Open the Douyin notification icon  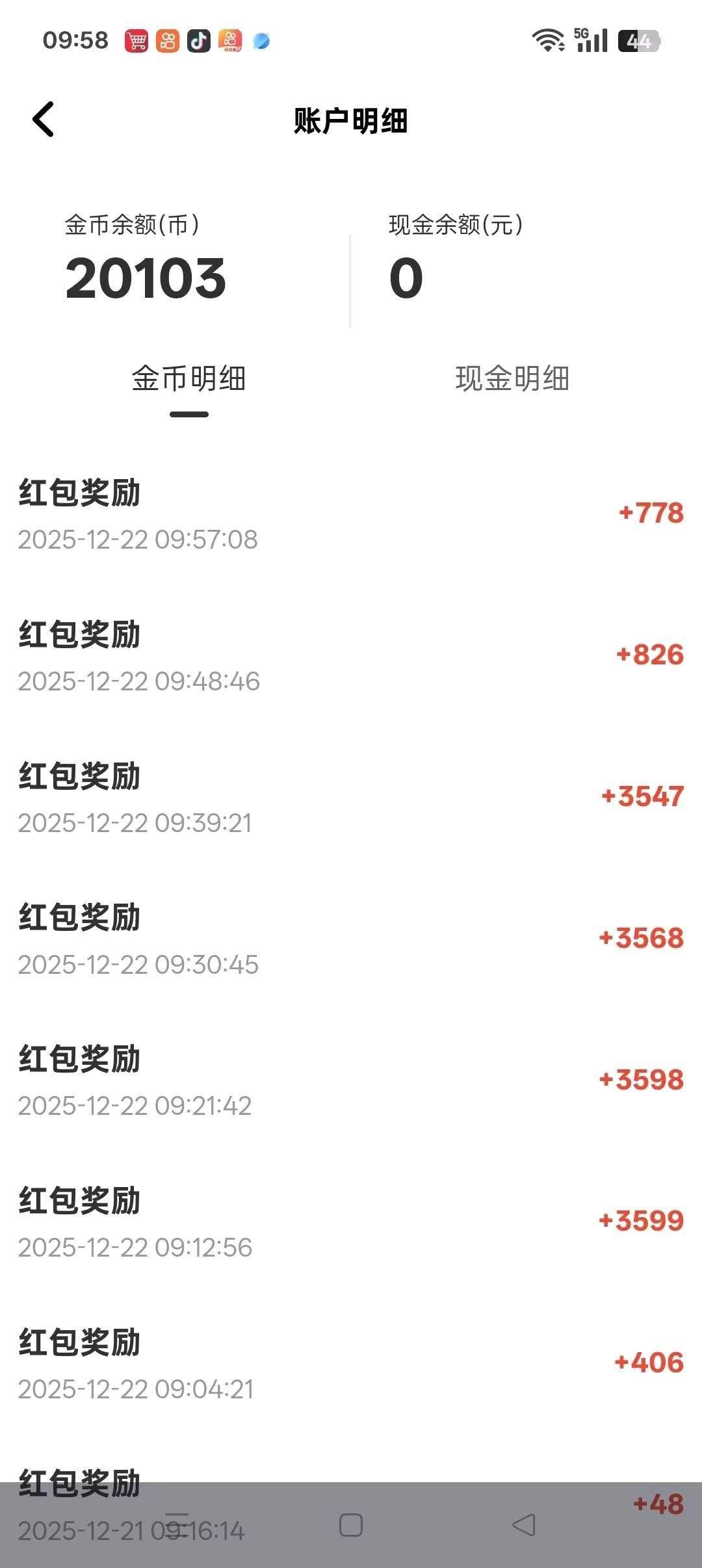coord(199,41)
